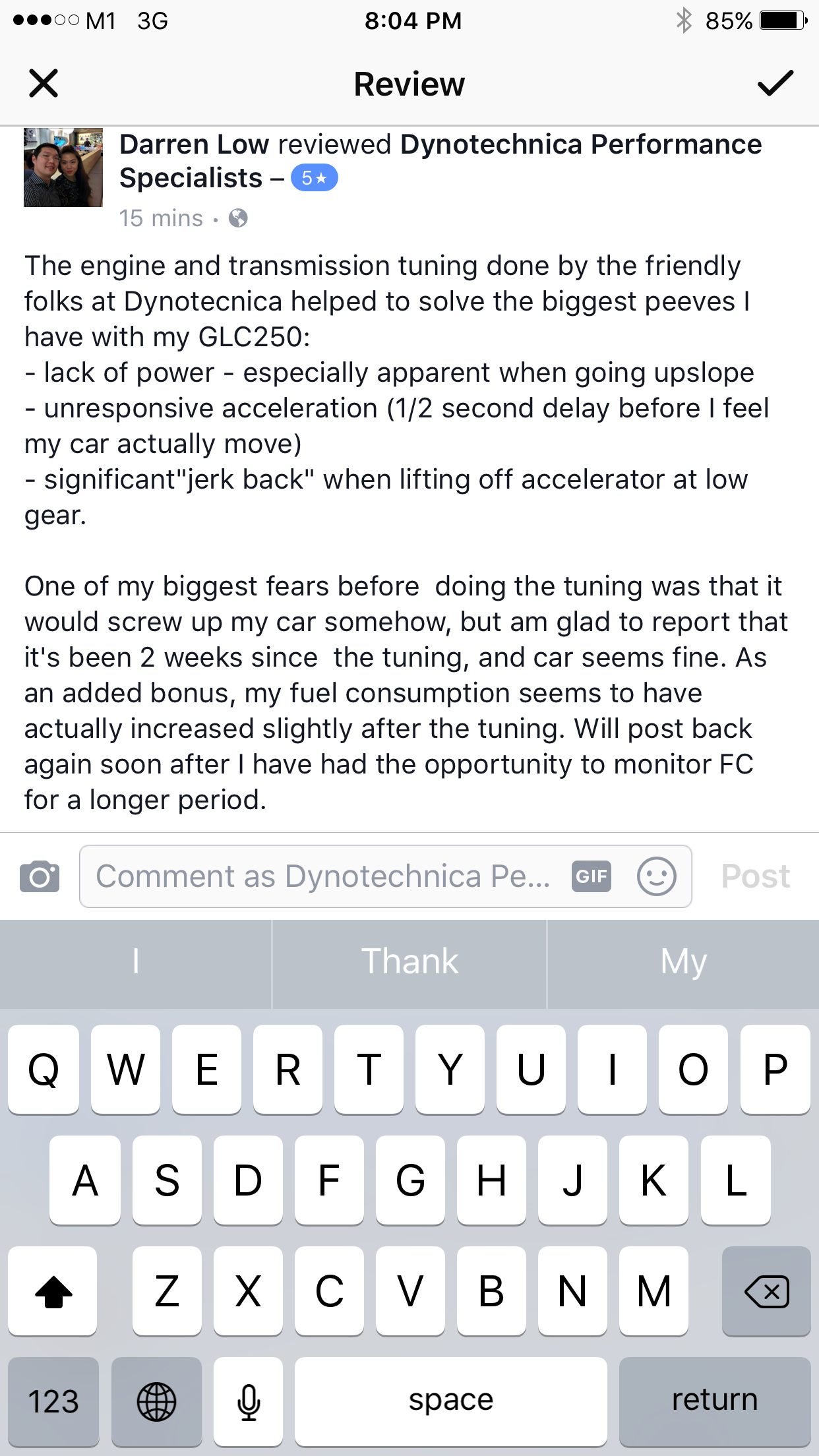Image resolution: width=819 pixels, height=1456 pixels.
Task: Select the 'My' word suggestion
Action: coord(684,961)
